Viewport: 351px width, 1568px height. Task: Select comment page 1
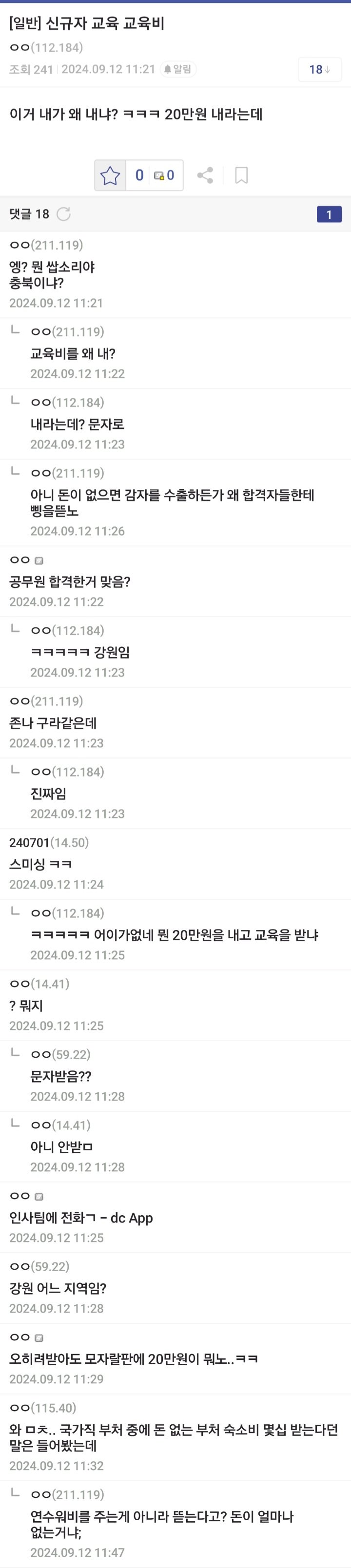[x=329, y=214]
